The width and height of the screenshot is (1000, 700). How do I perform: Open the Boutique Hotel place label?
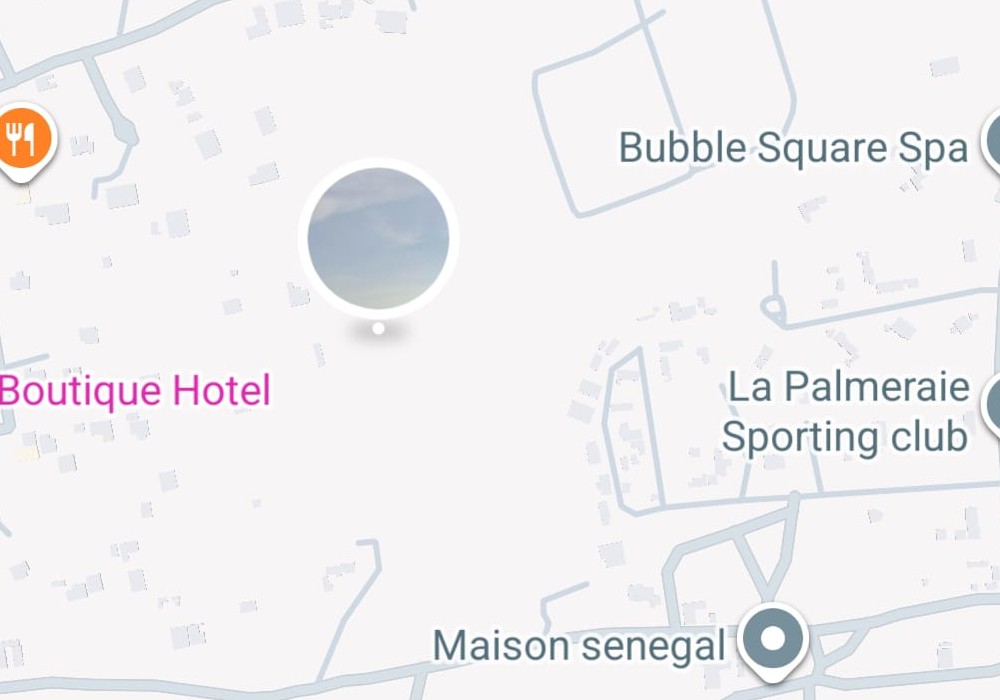[x=135, y=390]
